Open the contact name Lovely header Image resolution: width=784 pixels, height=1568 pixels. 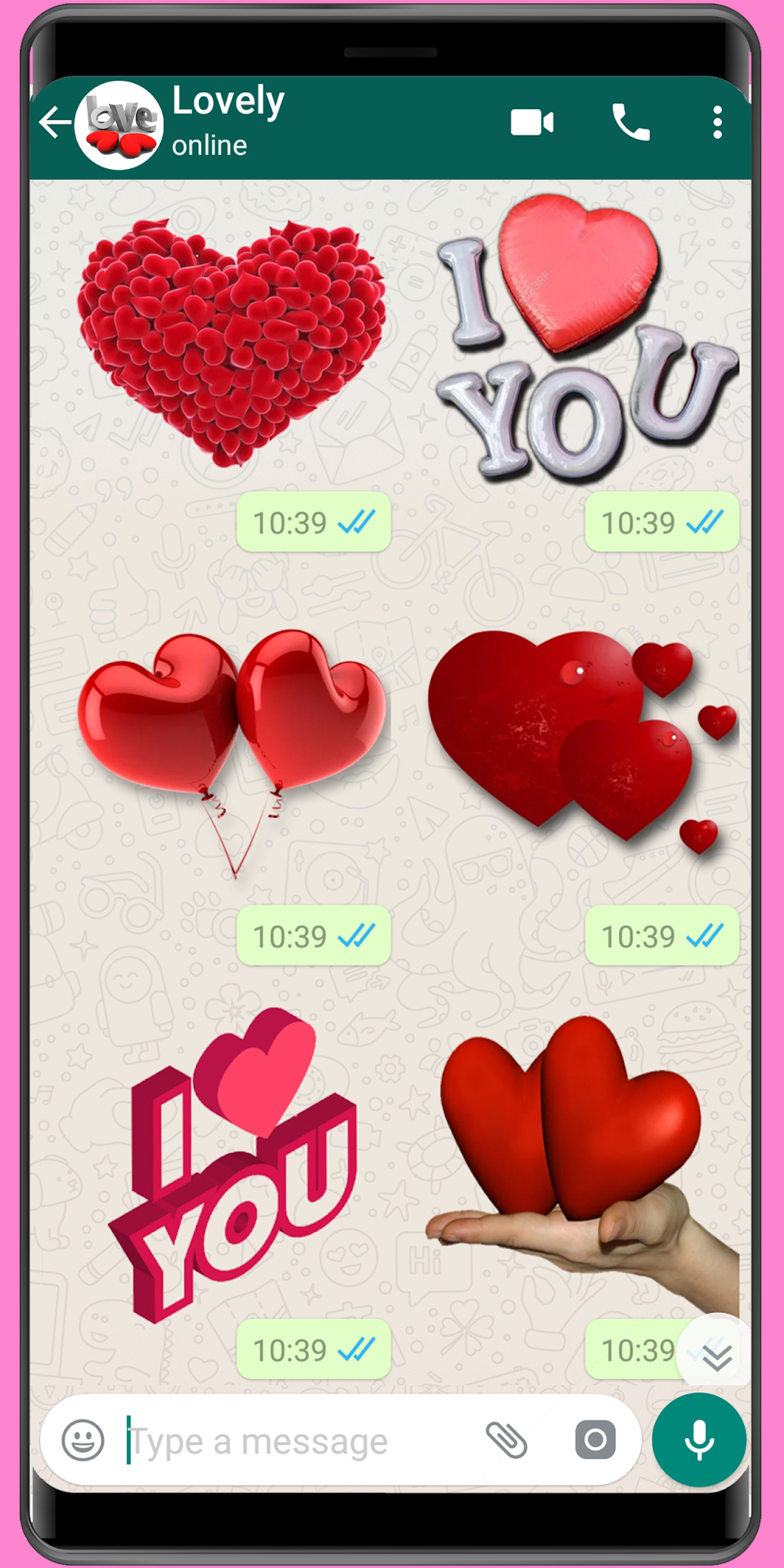click(227, 100)
